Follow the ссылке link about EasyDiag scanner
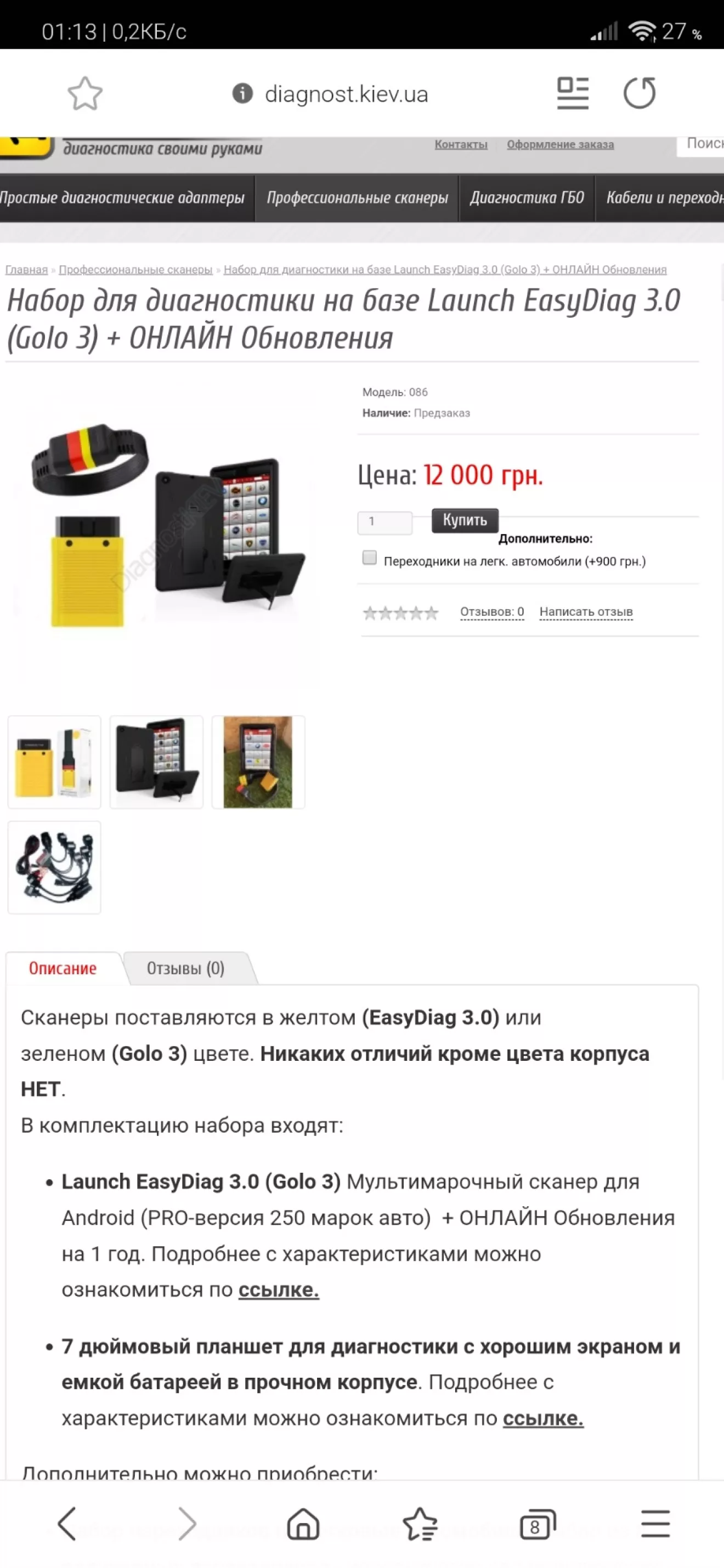The width and height of the screenshot is (724, 1568). click(278, 1290)
